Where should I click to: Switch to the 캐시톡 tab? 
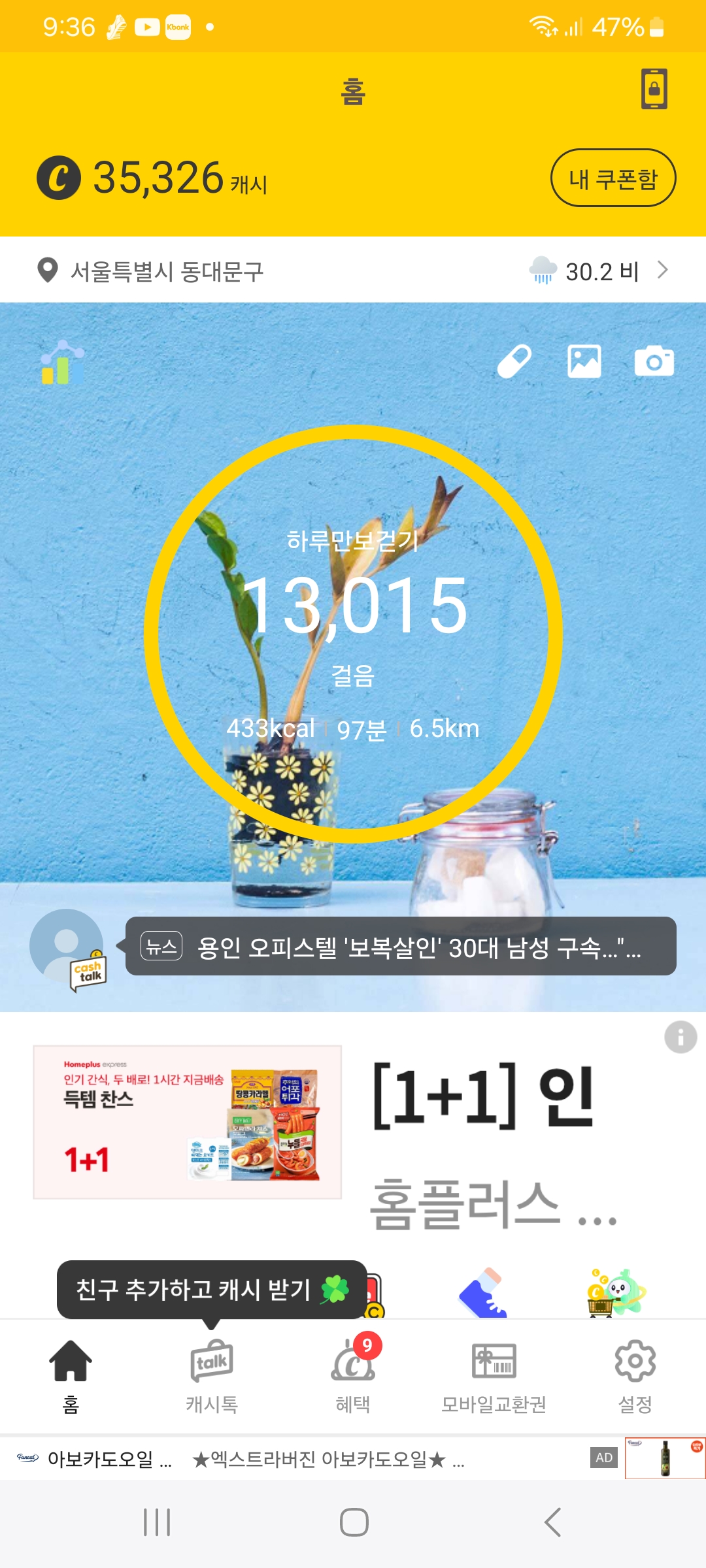pos(212,1377)
